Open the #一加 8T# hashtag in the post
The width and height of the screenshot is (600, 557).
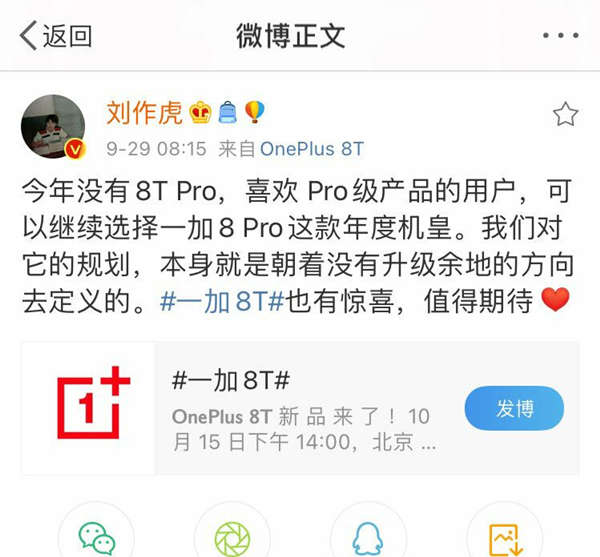click(223, 301)
